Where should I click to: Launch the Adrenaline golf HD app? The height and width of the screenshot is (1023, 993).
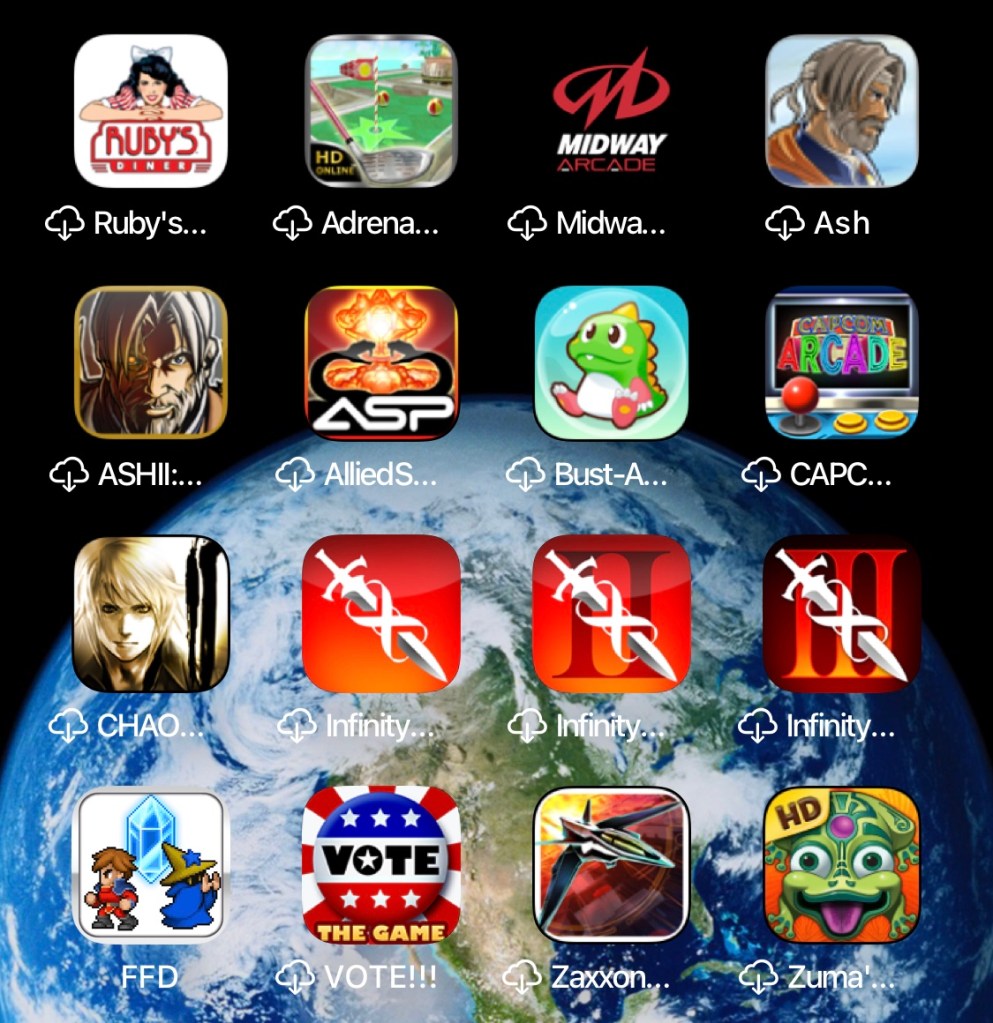click(x=381, y=111)
